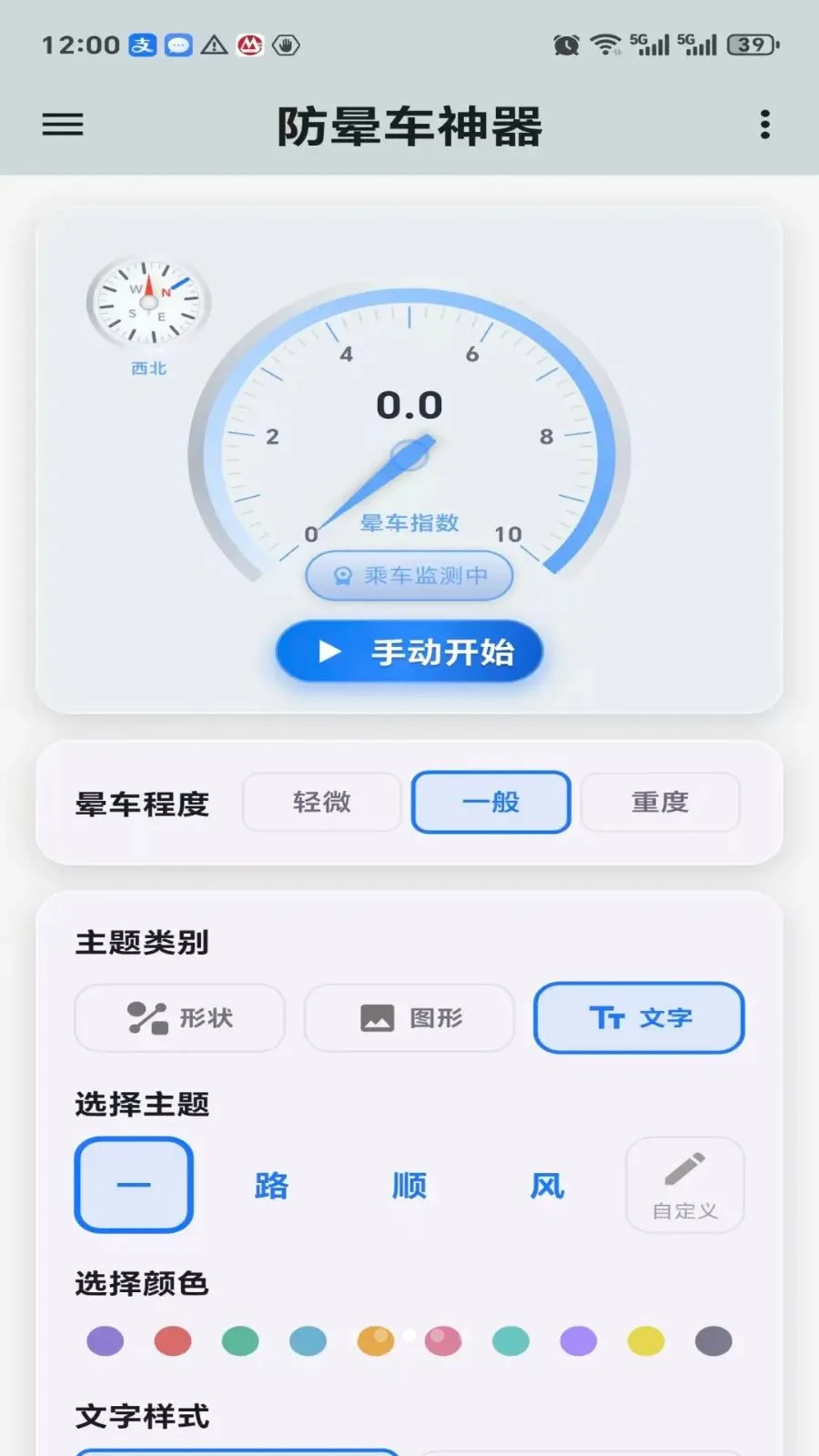Choose the dark gray color swatch

[x=713, y=1340]
